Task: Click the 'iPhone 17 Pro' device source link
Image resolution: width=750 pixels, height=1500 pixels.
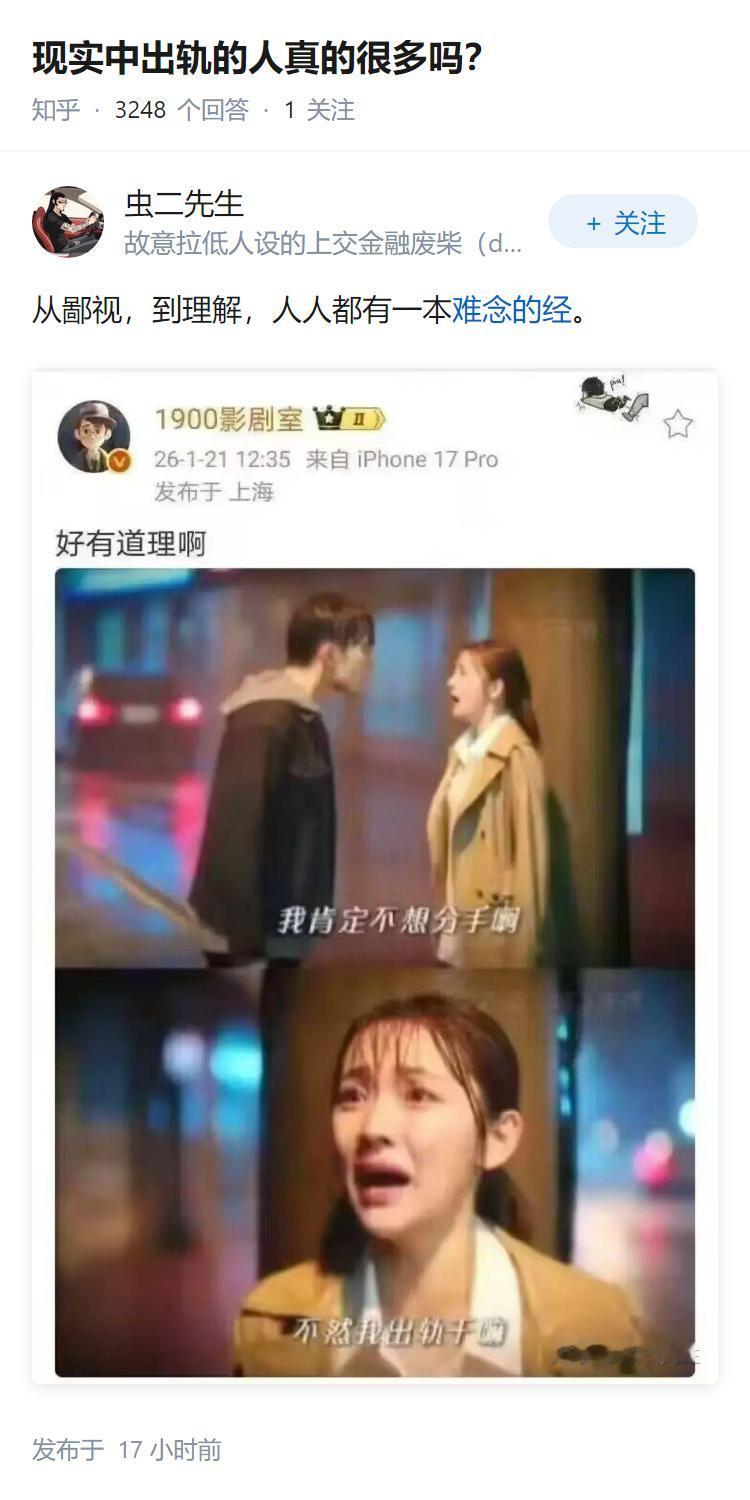Action: 426,460
